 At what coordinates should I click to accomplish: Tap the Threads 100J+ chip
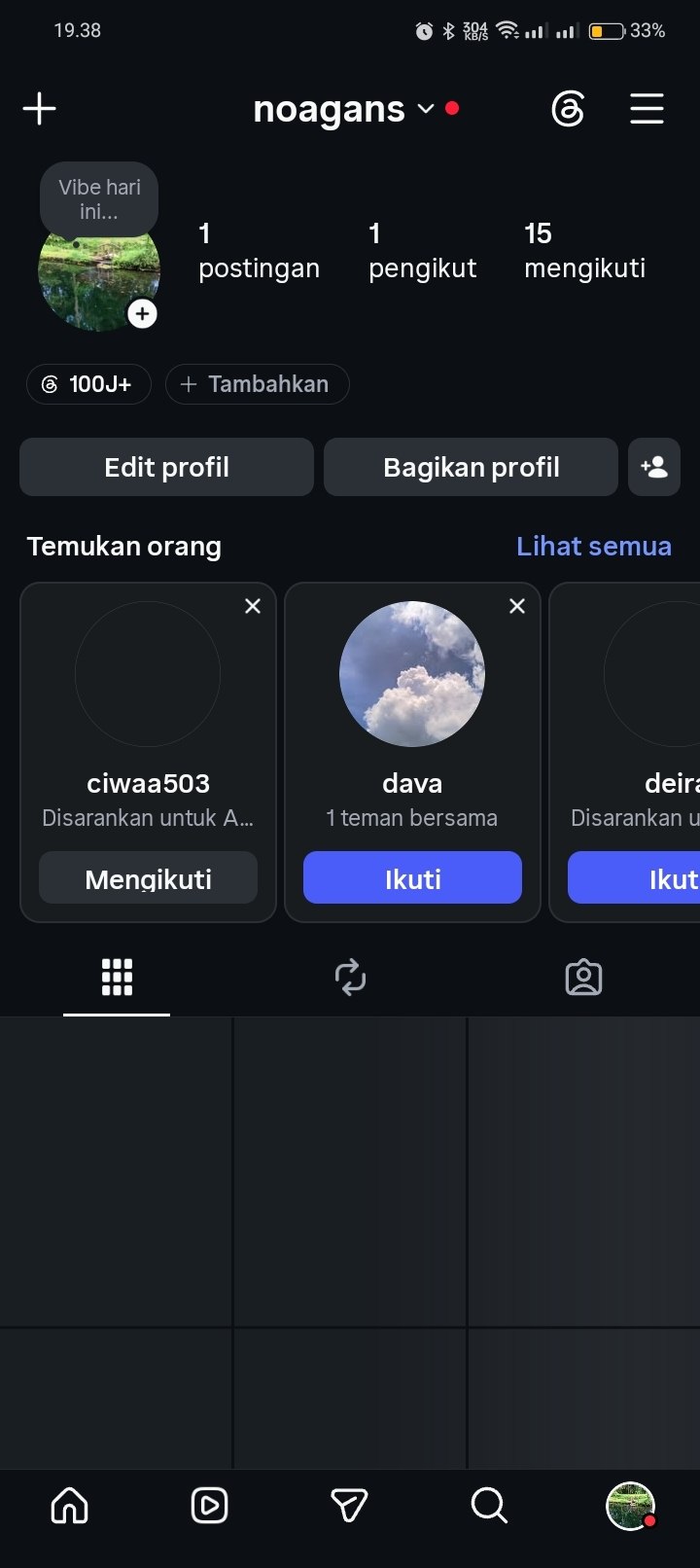click(88, 384)
